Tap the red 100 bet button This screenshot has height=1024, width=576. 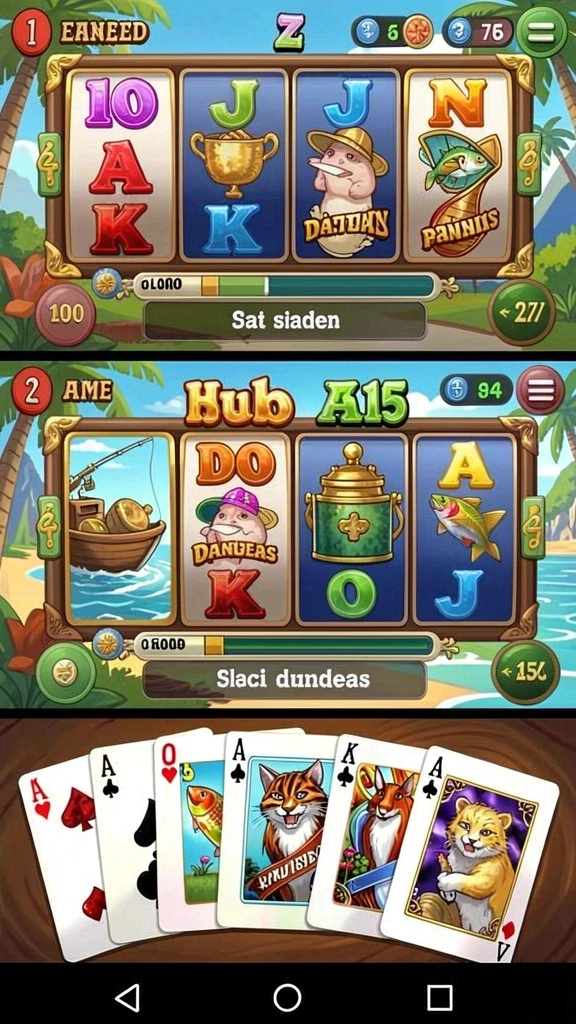tap(65, 314)
